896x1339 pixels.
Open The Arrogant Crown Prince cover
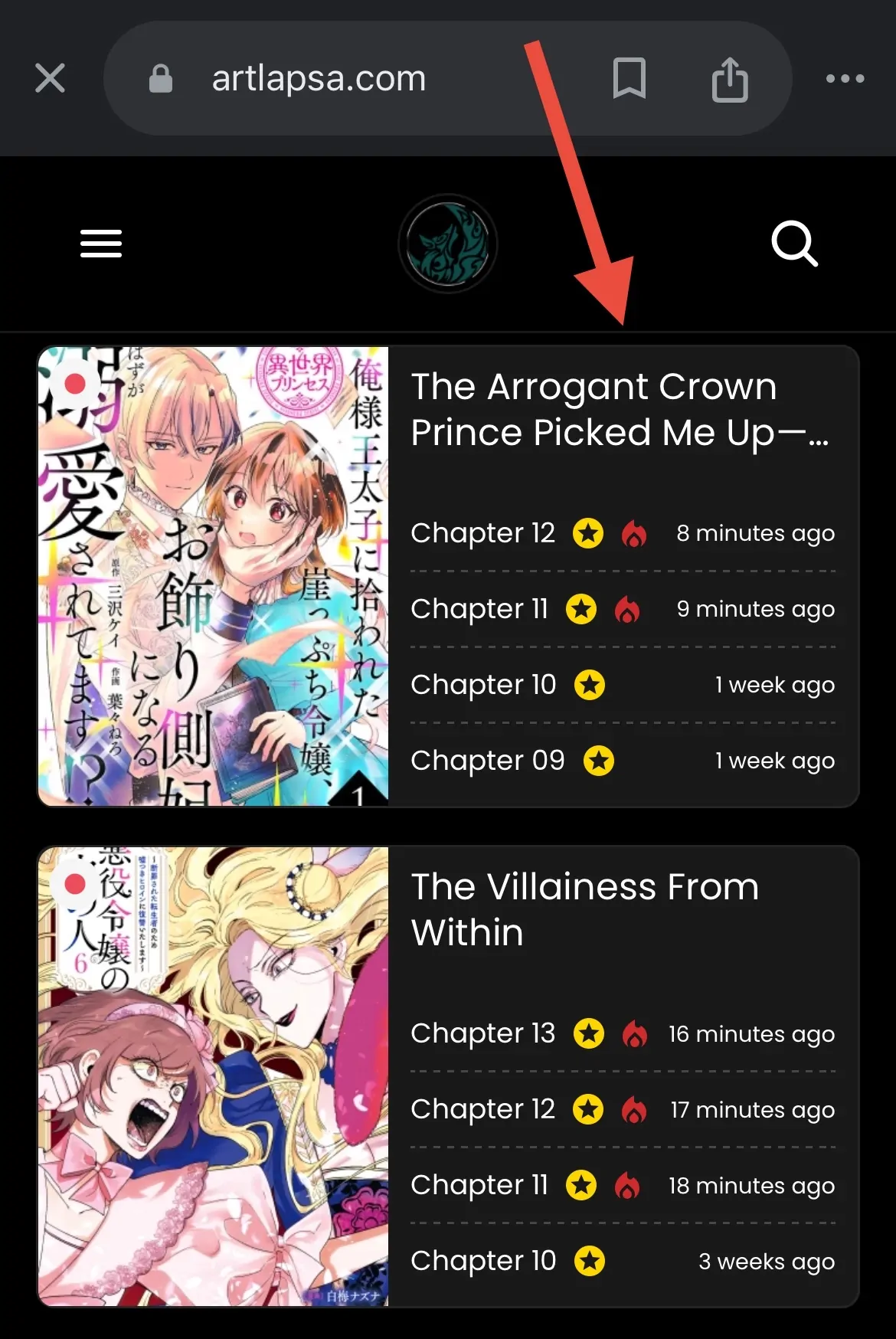[214, 576]
